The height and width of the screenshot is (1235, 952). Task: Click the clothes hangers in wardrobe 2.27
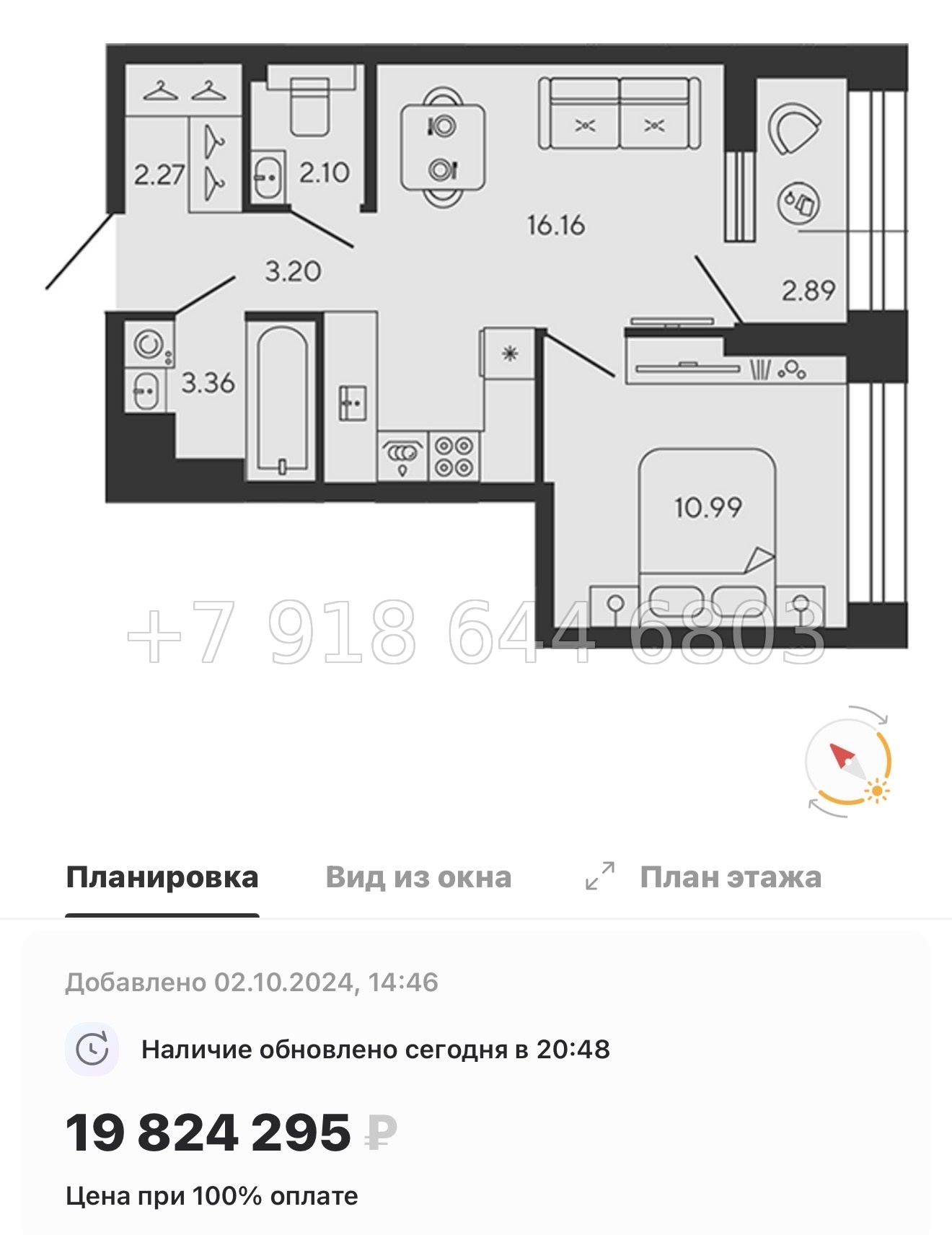pos(184,90)
